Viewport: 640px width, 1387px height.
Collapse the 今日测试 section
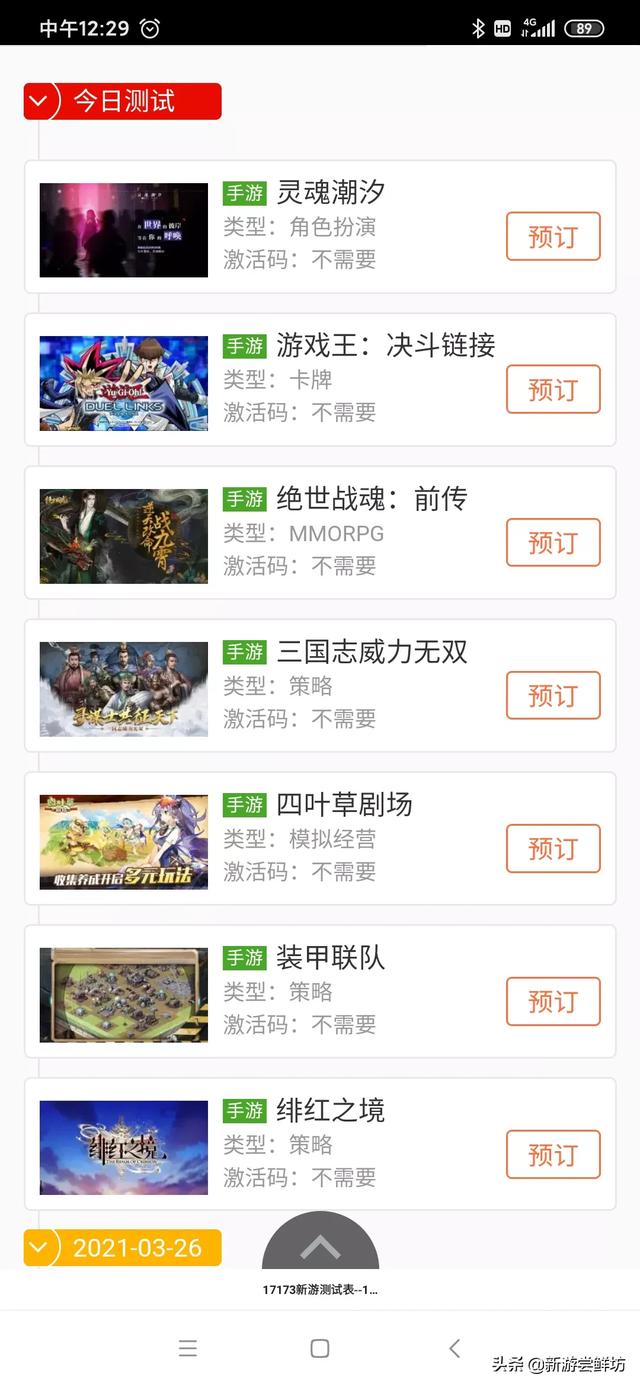click(x=39, y=101)
